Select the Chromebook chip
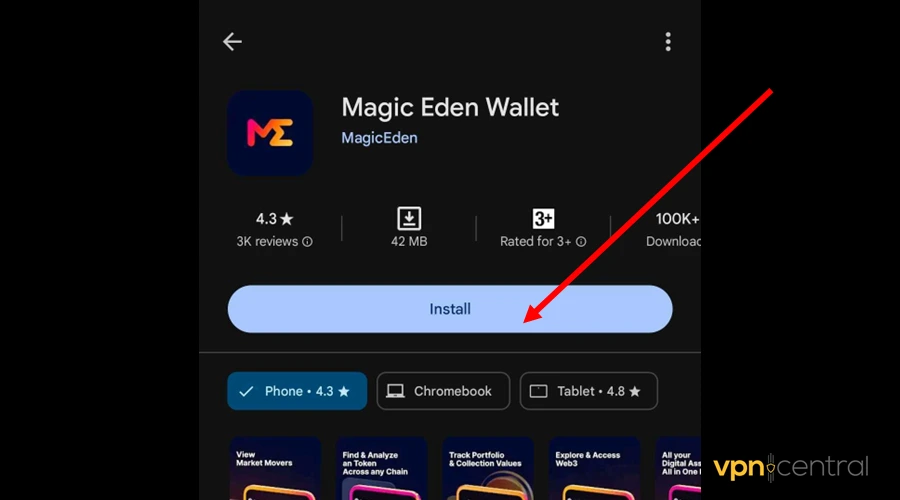This screenshot has width=900, height=500. click(x=443, y=391)
